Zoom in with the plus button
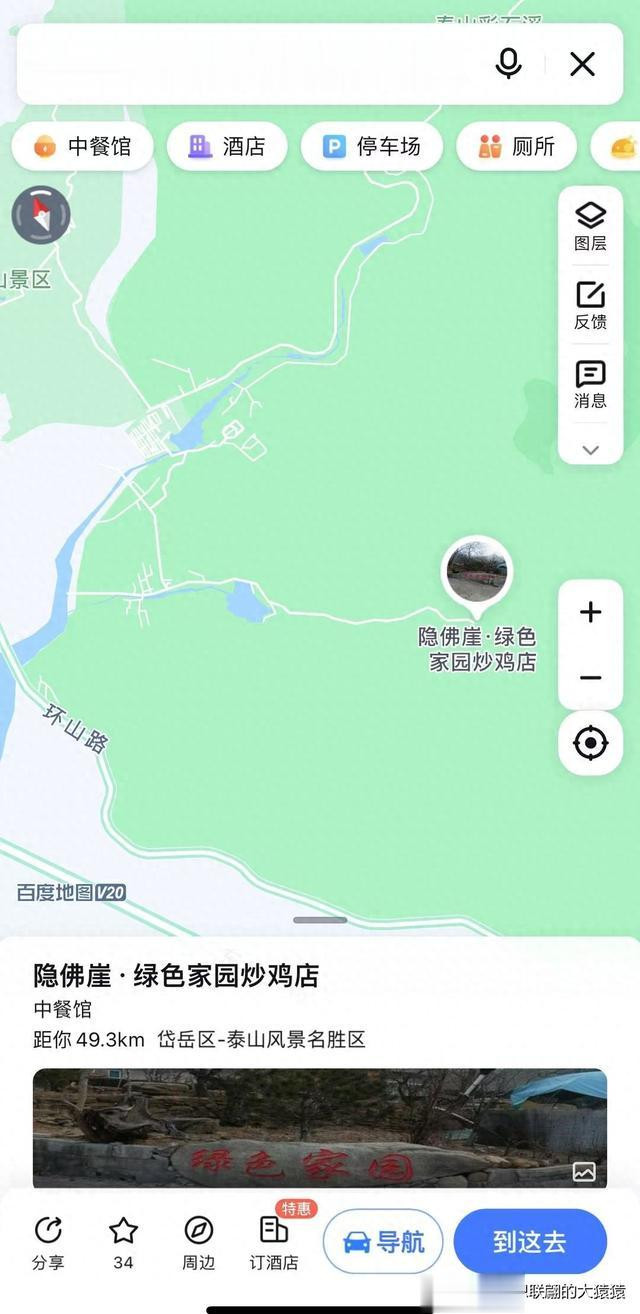The image size is (640, 1314). tap(590, 612)
